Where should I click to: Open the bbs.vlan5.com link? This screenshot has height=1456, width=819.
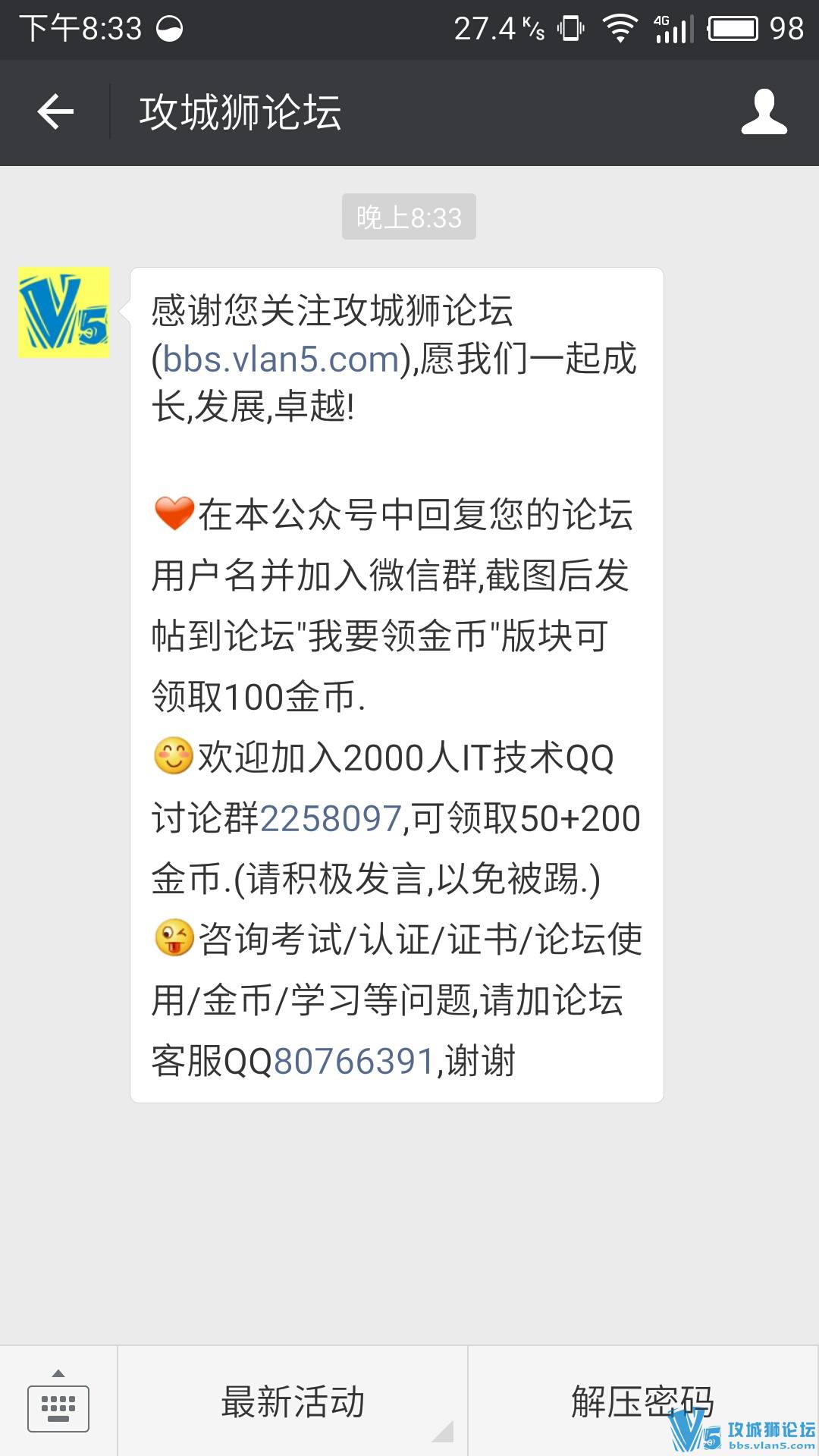click(x=281, y=359)
